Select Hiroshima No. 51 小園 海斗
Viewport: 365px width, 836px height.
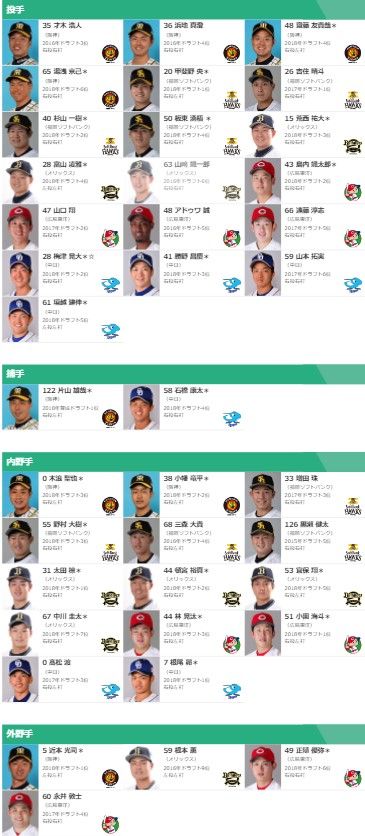(x=304, y=634)
